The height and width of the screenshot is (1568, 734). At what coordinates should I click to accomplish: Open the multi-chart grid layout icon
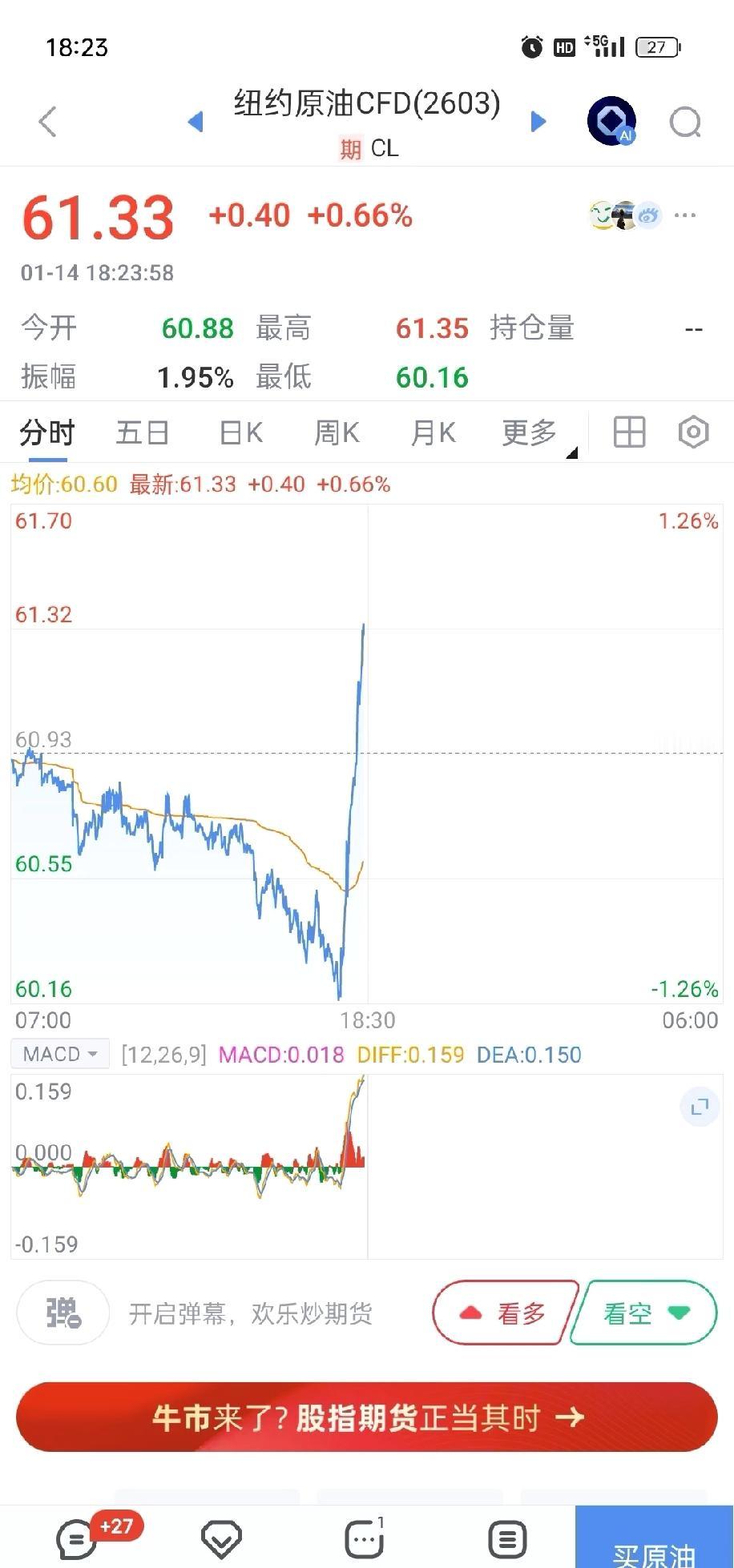[x=628, y=431]
